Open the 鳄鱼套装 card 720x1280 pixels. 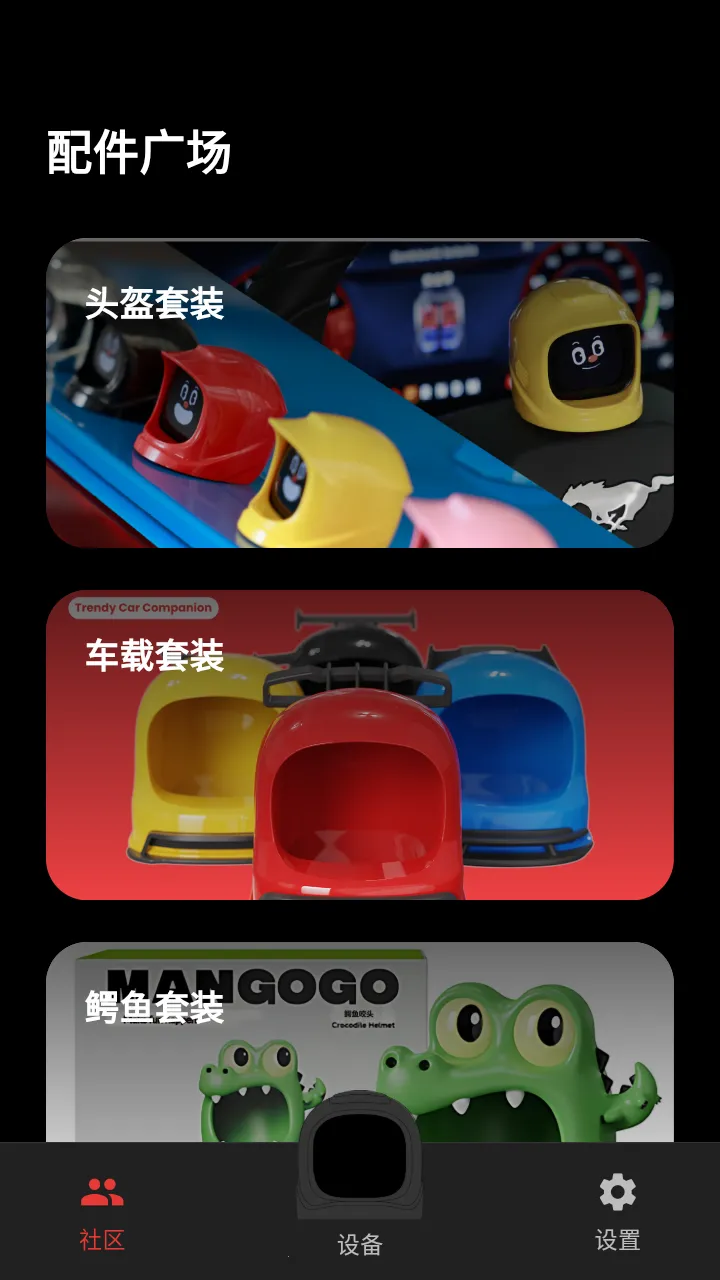point(360,1040)
